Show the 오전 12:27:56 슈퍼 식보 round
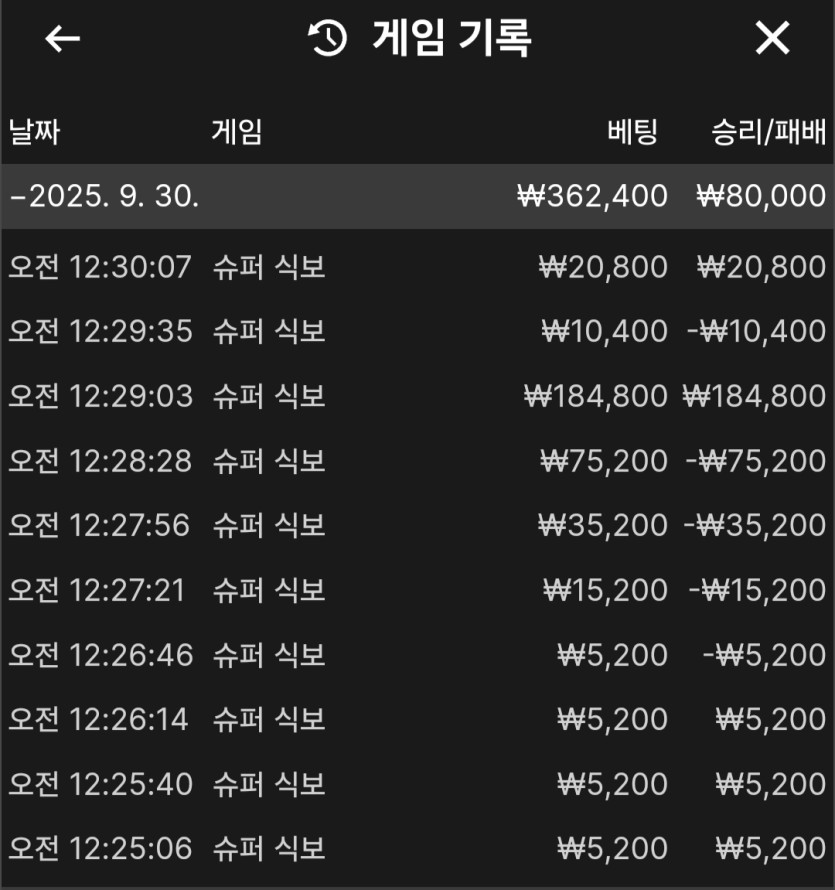Viewport: 835px width, 890px height. (x=417, y=525)
